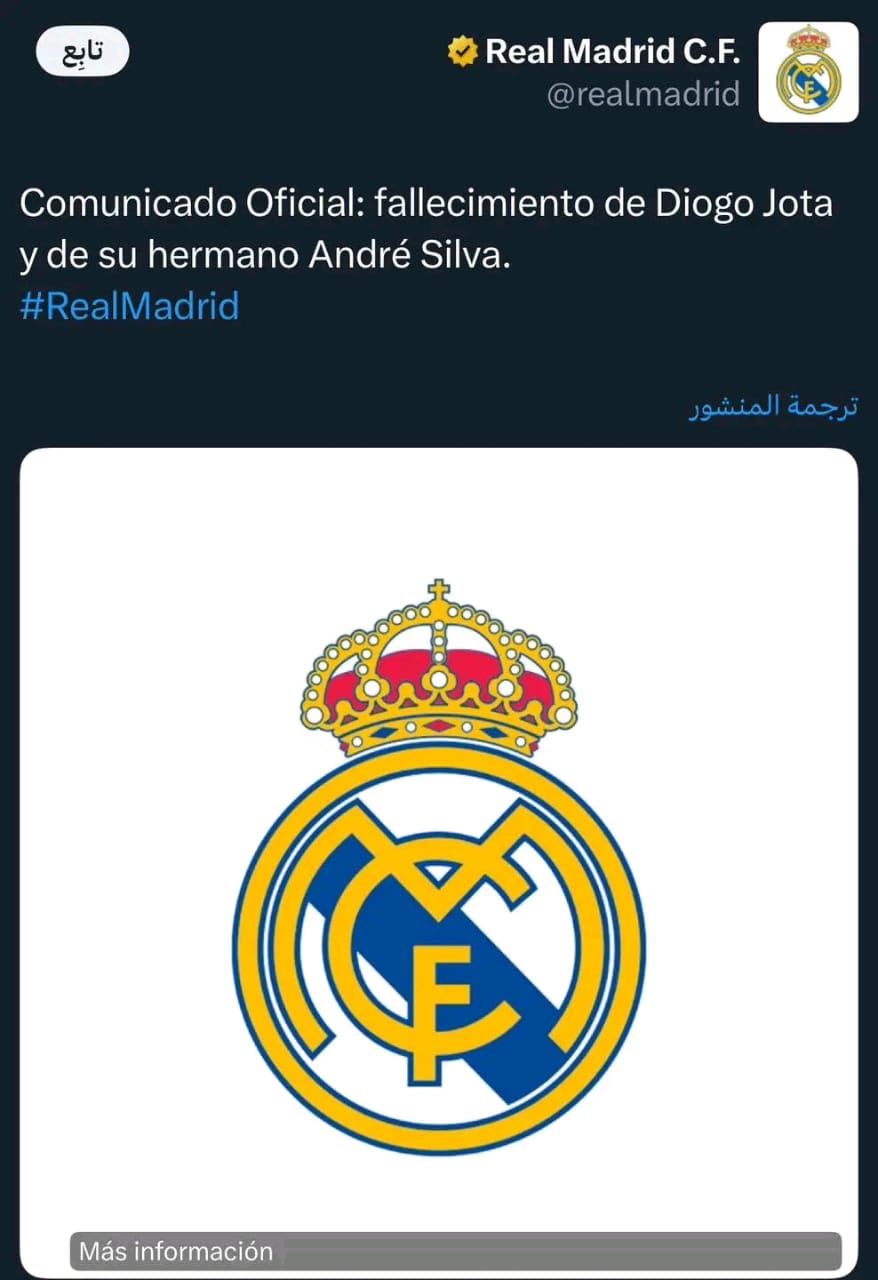The image size is (878, 1280).
Task: Tap the Más información label
Action: click(176, 1251)
